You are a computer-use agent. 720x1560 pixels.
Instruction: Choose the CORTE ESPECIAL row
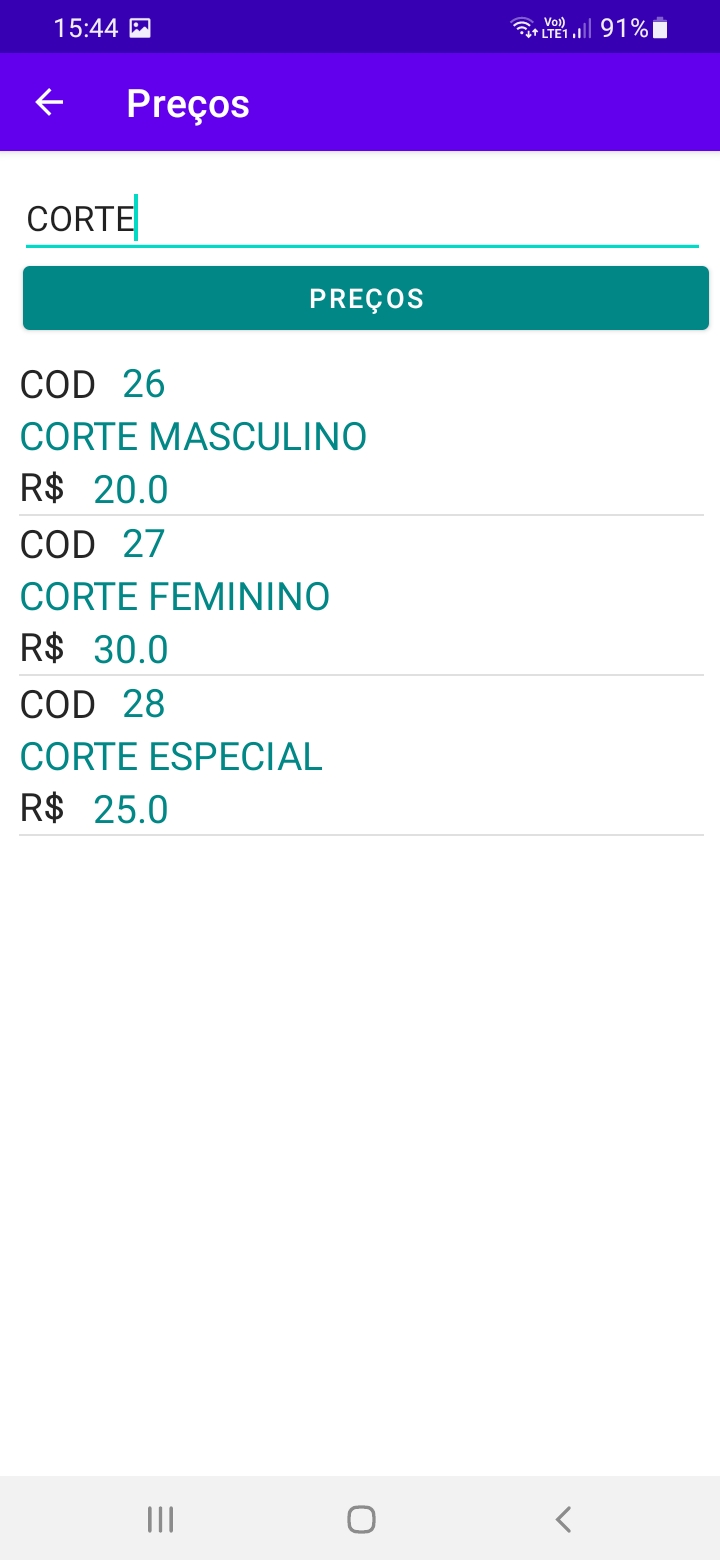point(172,757)
